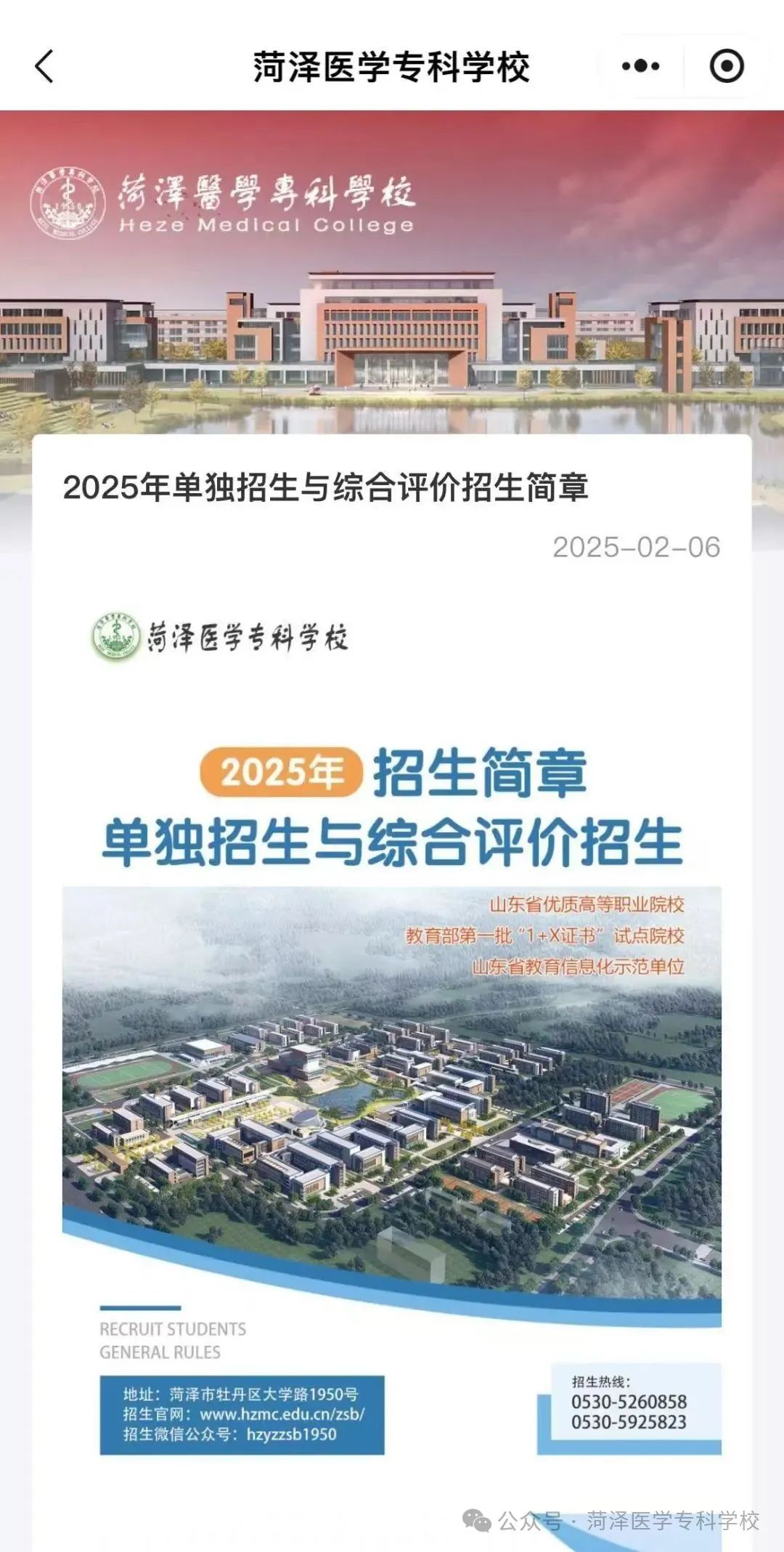The image size is (784, 1552).
Task: Go back from 菏泽医学专科学校 page
Action: click(x=45, y=67)
